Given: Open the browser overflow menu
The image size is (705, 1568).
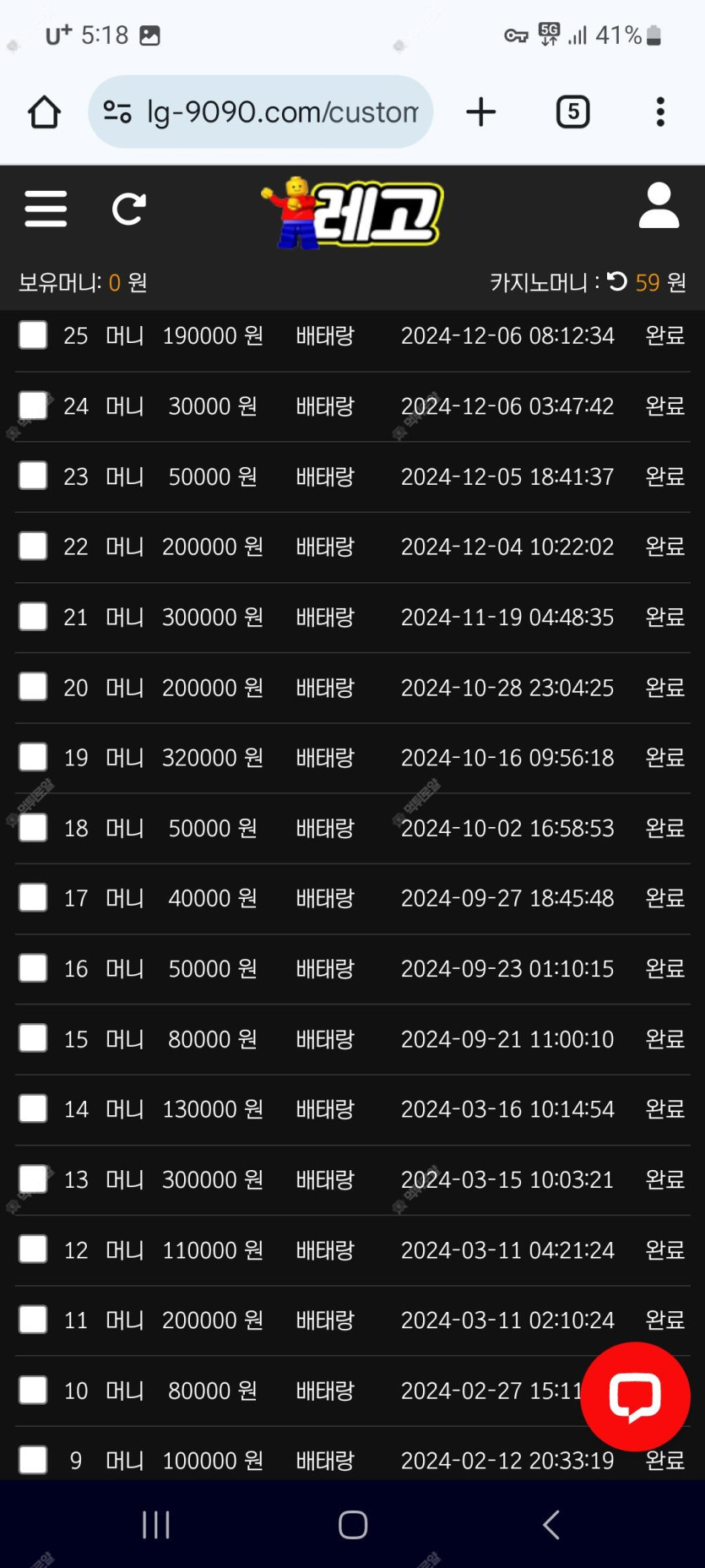Looking at the screenshot, I should [660, 112].
